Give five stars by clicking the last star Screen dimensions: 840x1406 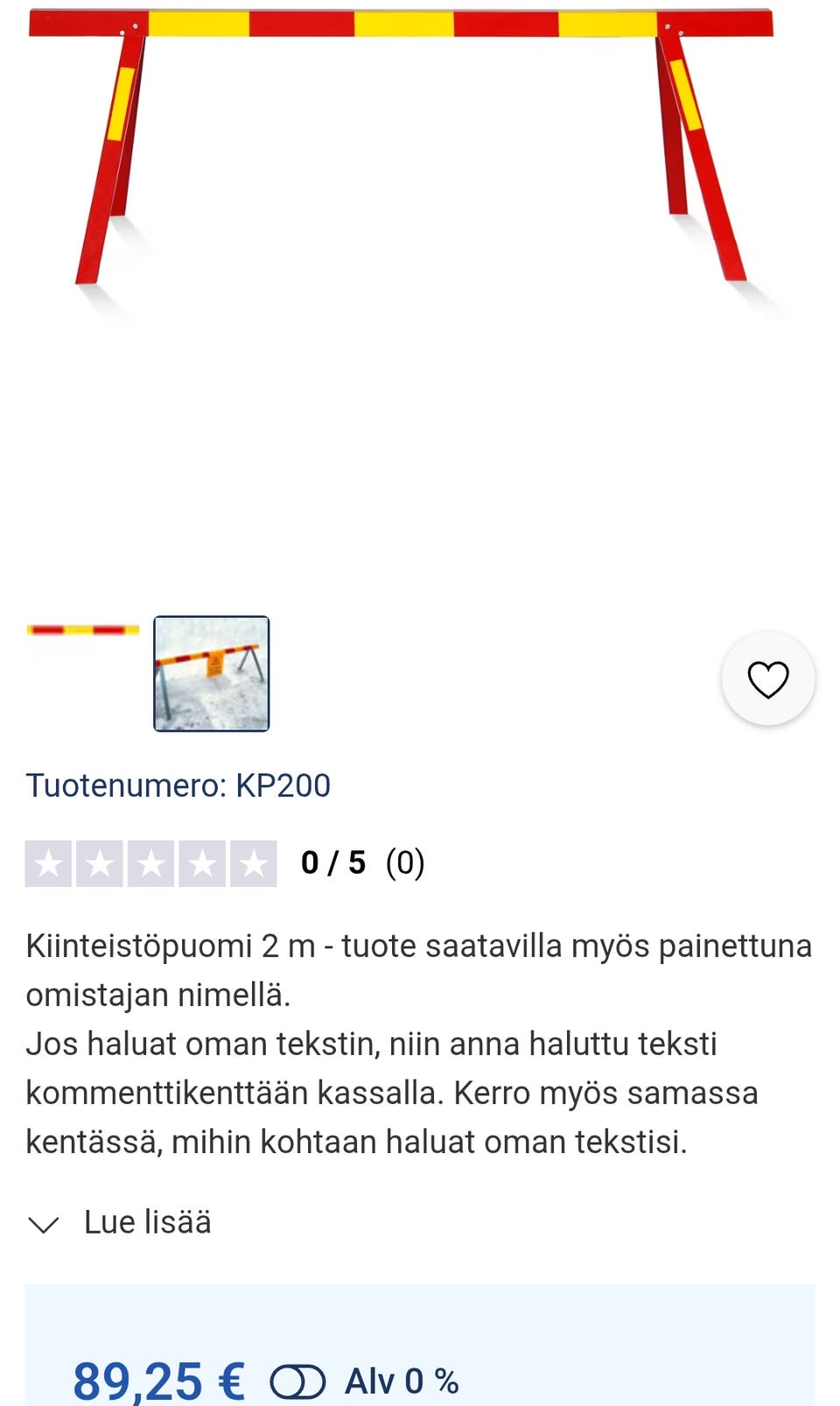(248, 861)
